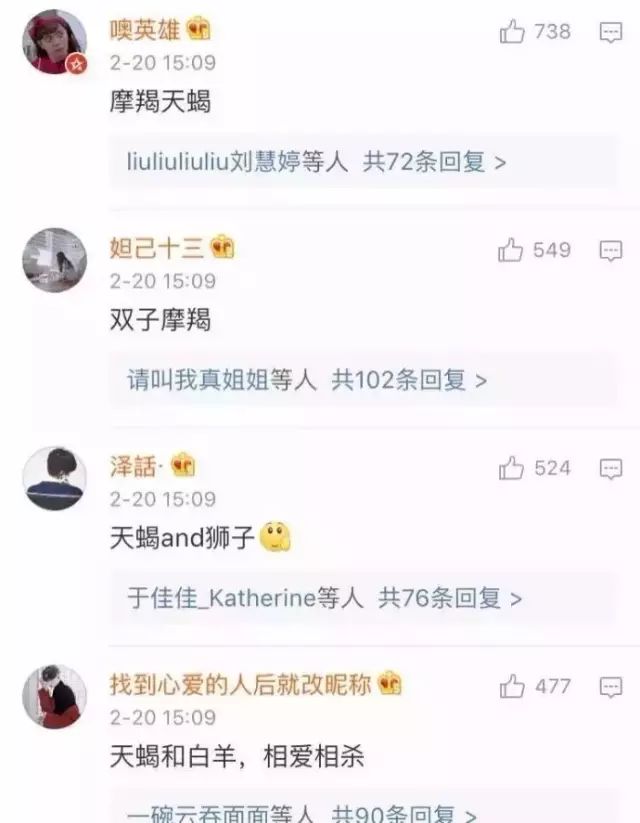Open 泽話's profile avatar
Image resolution: width=640 pixels, height=823 pixels.
pyautogui.click(x=54, y=478)
